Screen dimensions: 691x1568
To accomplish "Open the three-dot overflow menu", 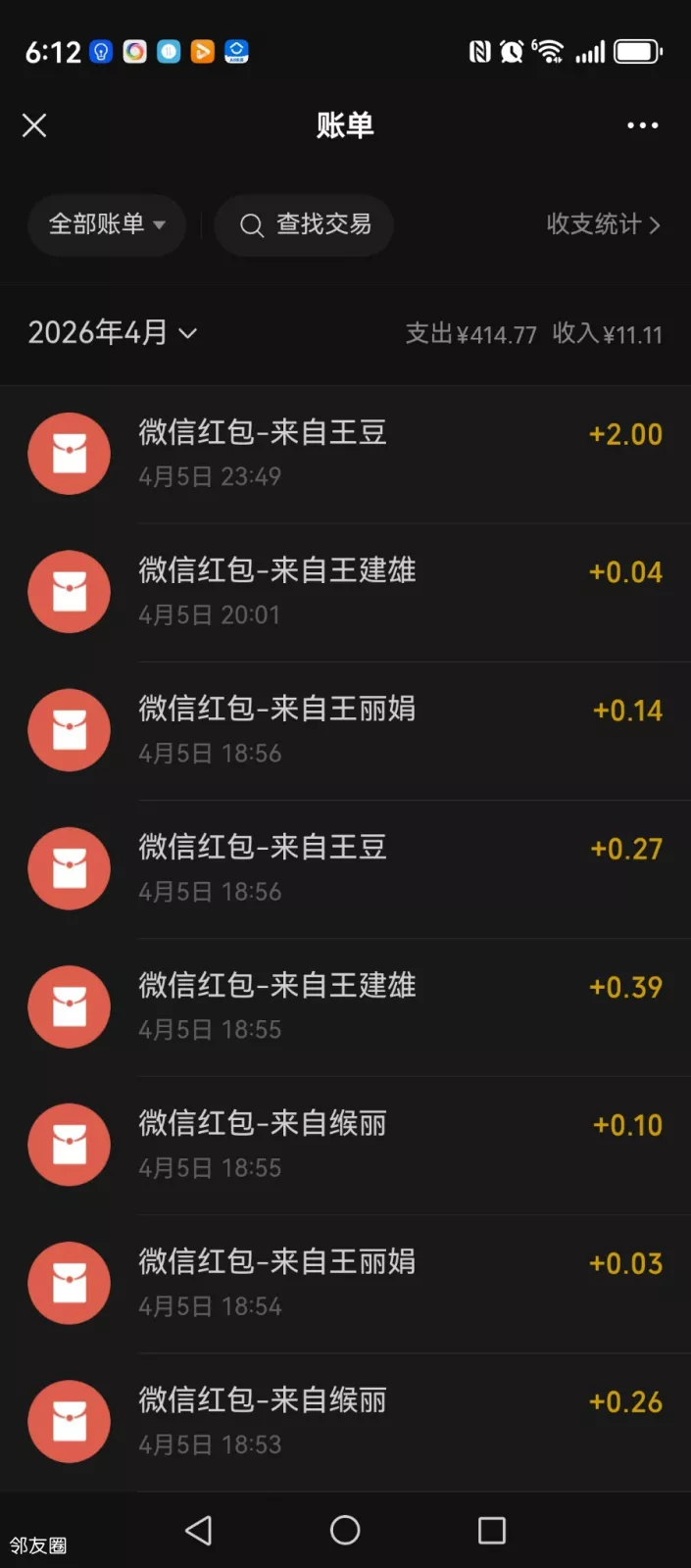I will [642, 125].
